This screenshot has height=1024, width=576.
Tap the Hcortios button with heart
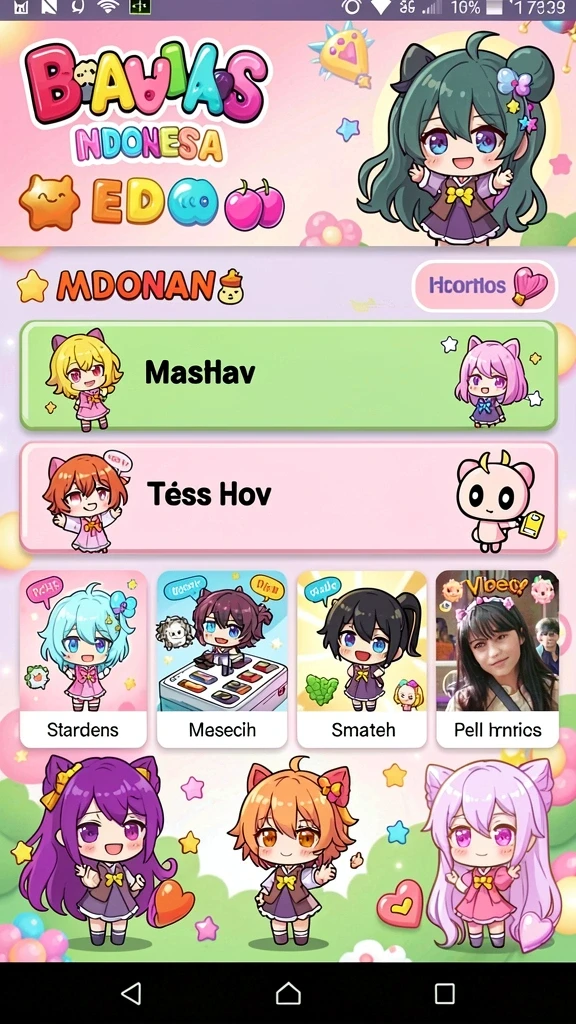pyautogui.click(x=485, y=285)
